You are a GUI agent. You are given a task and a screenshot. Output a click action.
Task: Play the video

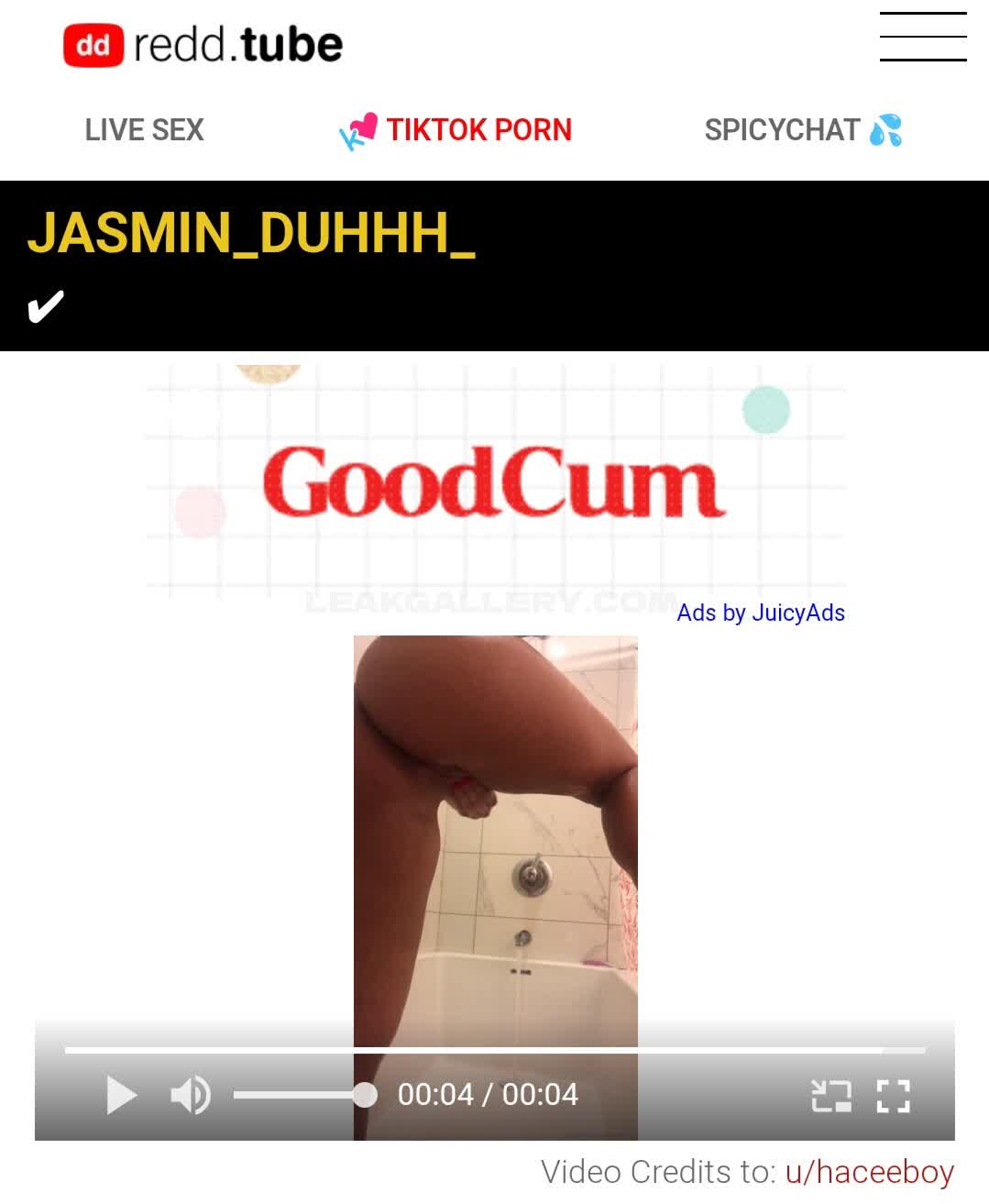click(120, 1095)
